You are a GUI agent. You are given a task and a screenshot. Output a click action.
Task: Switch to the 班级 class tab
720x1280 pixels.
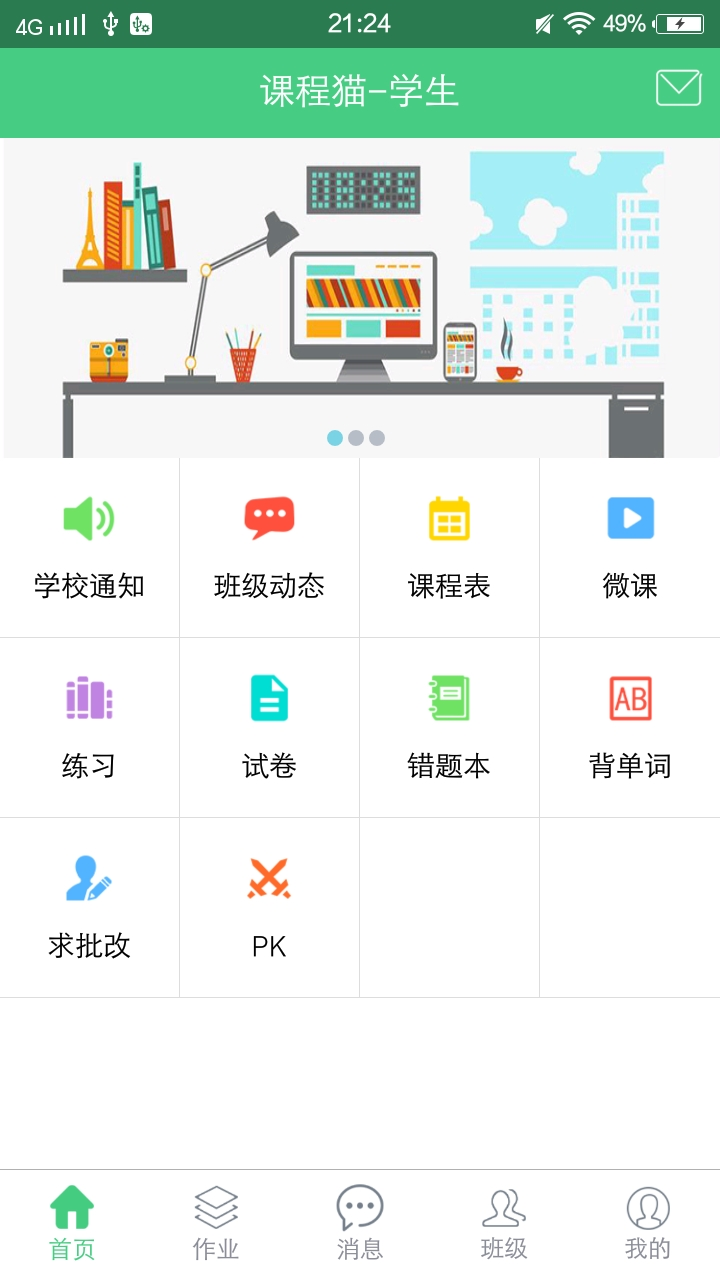pyautogui.click(x=504, y=1224)
